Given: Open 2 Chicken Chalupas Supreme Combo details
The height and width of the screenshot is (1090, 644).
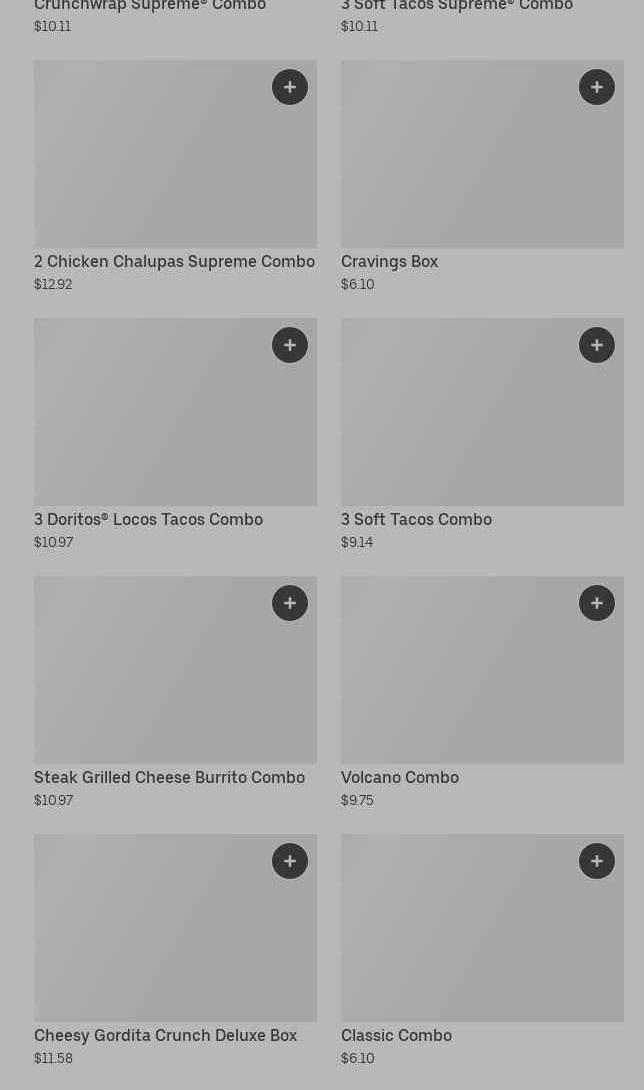Looking at the screenshot, I should (x=175, y=177).
